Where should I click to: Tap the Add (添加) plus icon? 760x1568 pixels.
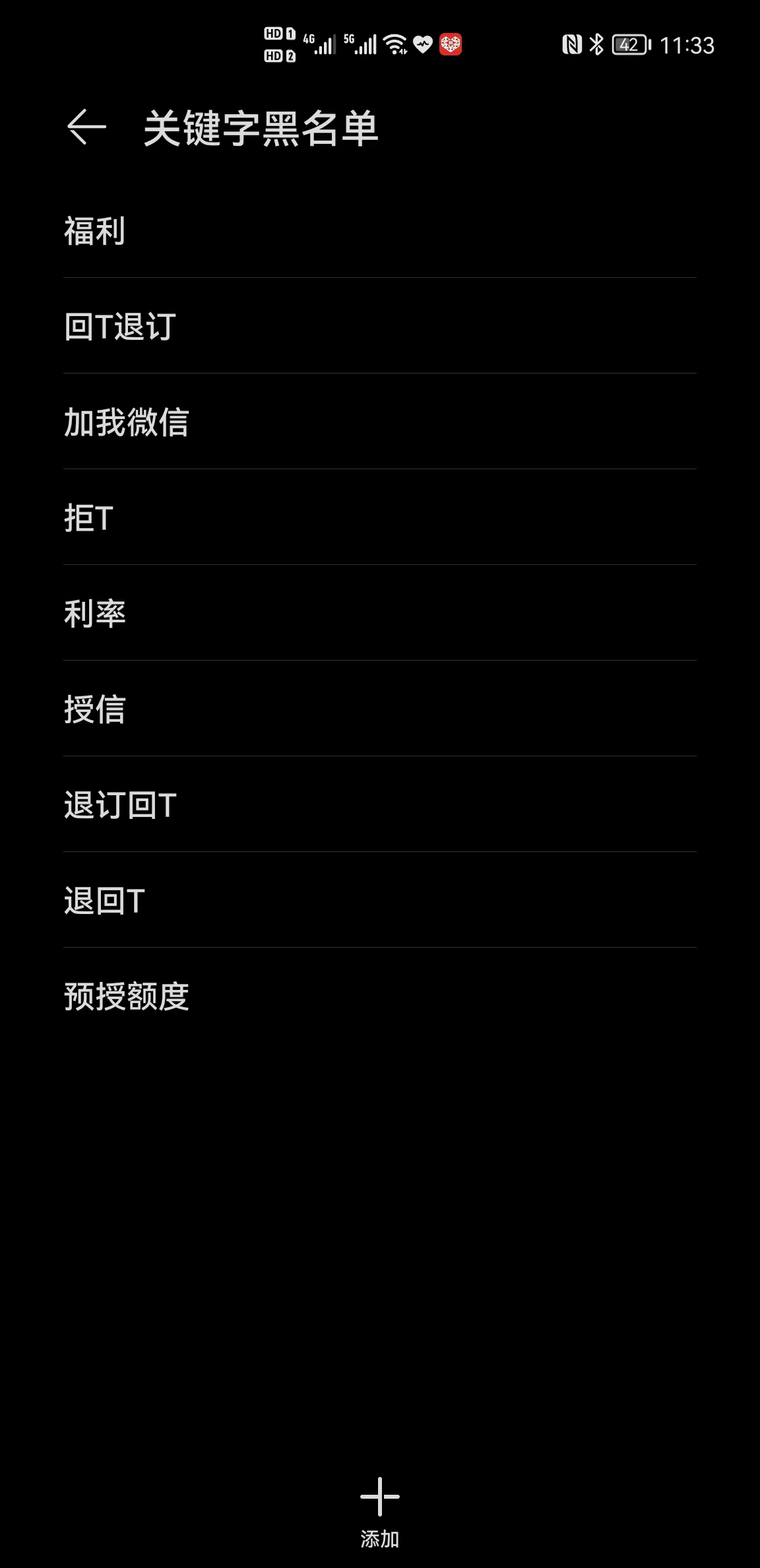(381, 1497)
